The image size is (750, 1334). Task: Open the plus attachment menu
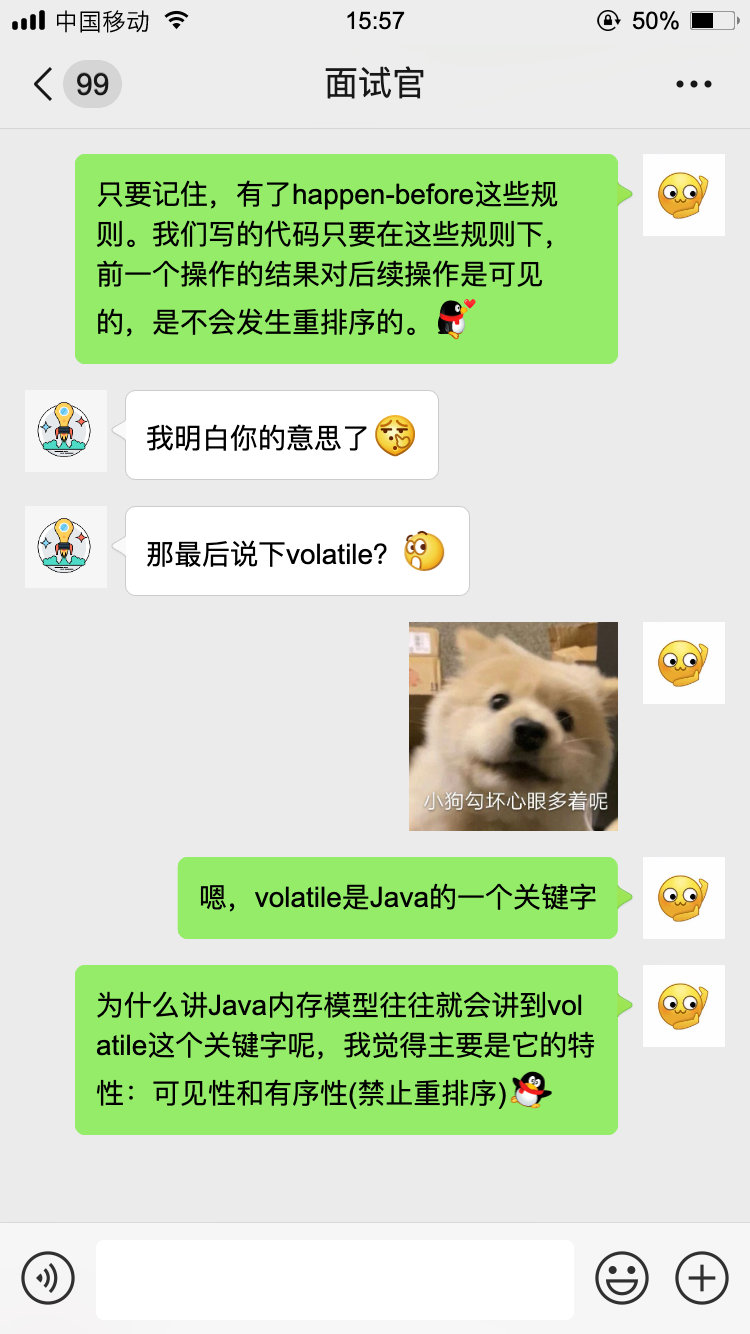702,1277
